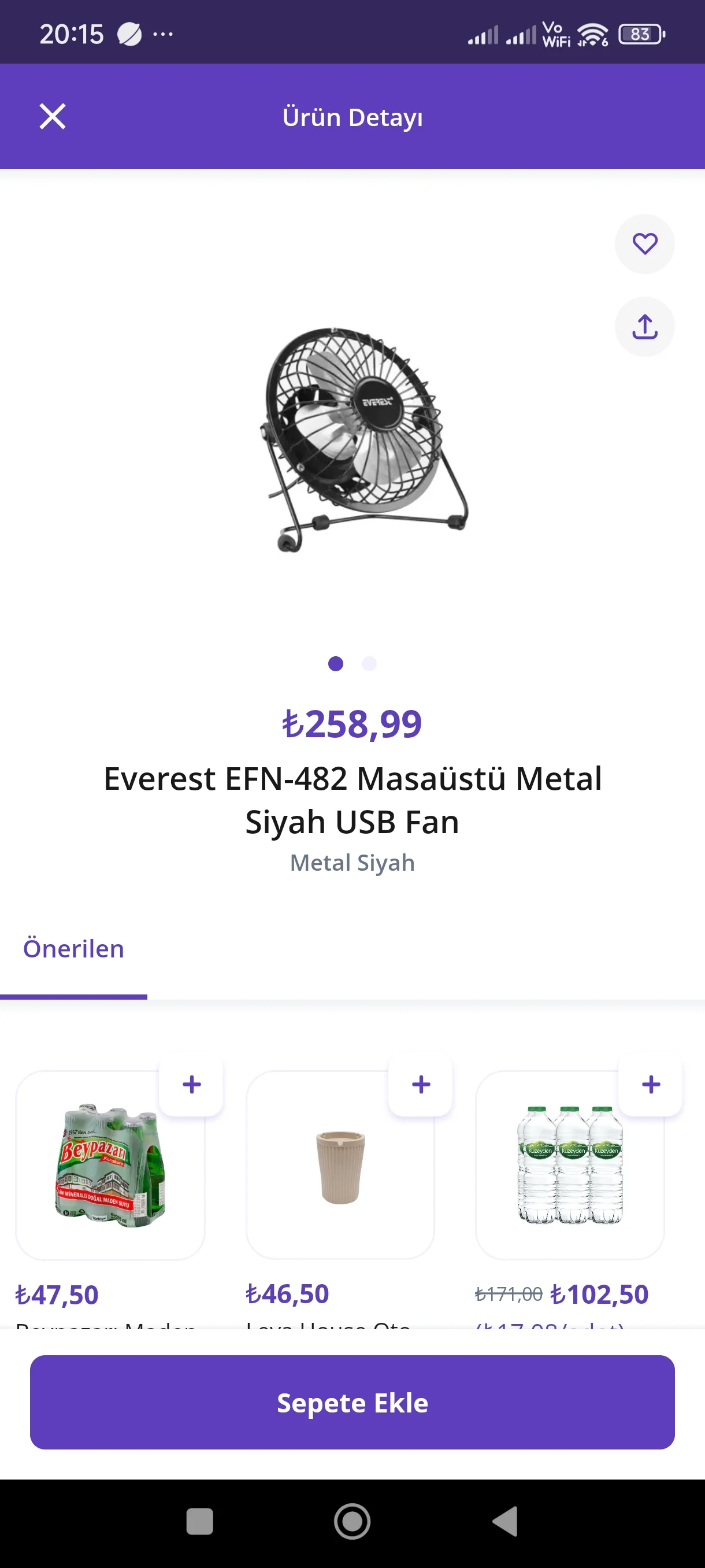705x1568 pixels.
Task: Go to the phone's home screen
Action: (x=352, y=1522)
